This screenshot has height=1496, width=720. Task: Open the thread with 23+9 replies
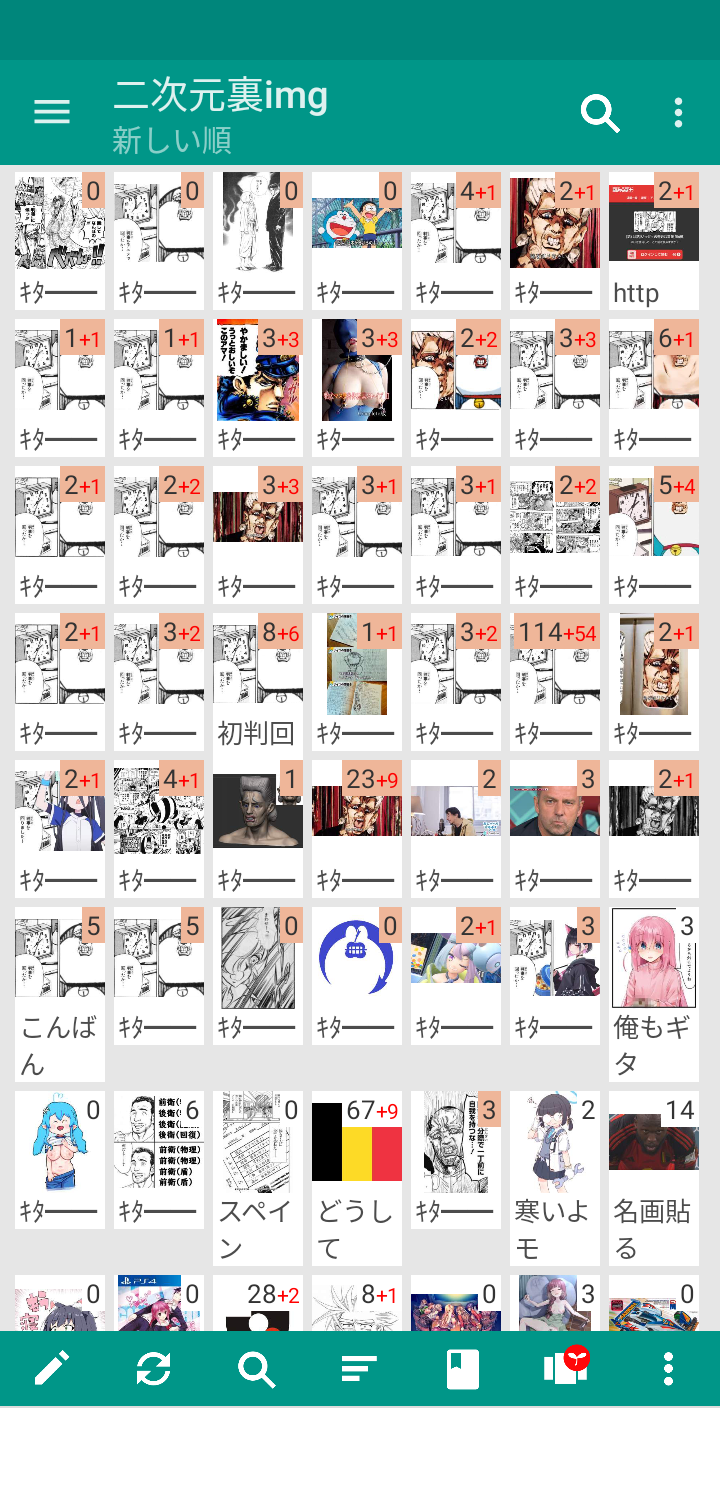(x=357, y=829)
